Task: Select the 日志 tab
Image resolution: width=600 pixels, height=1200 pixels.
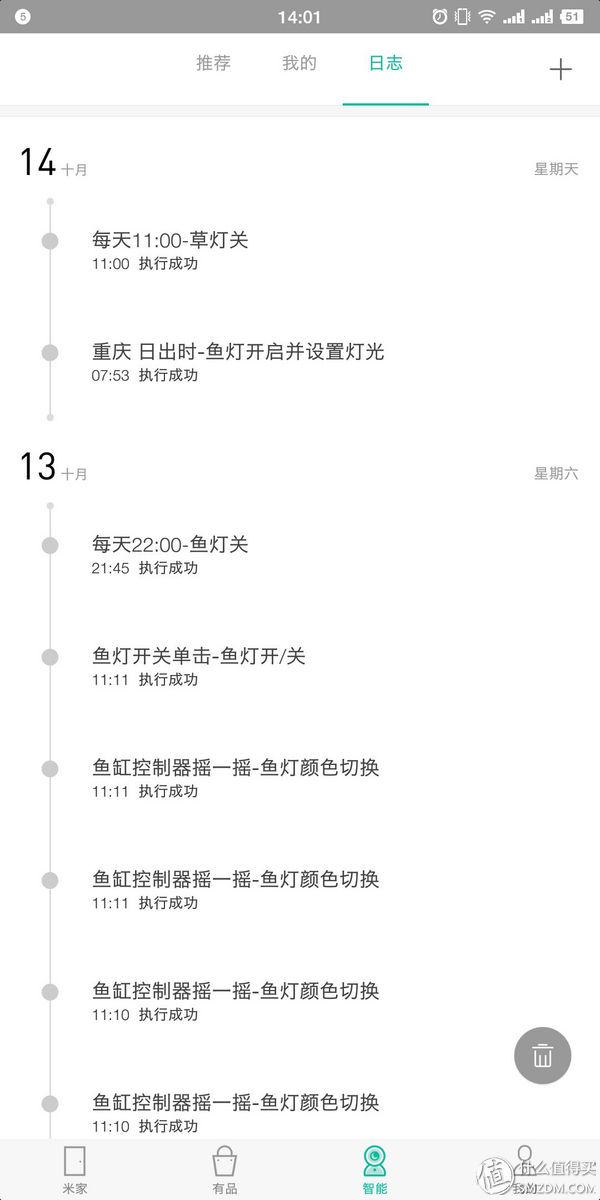Action: point(386,63)
